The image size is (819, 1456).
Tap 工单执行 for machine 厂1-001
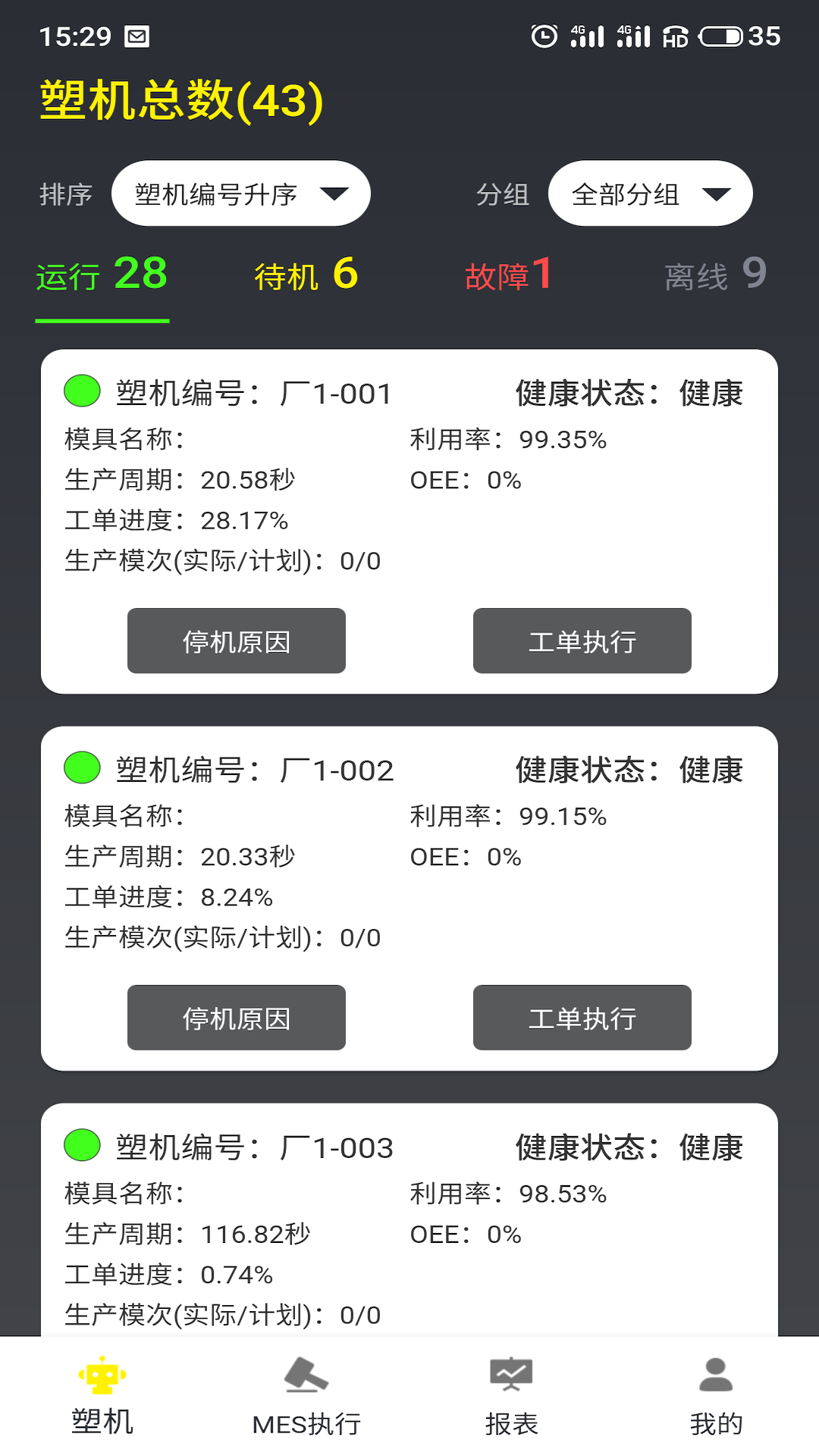click(582, 641)
